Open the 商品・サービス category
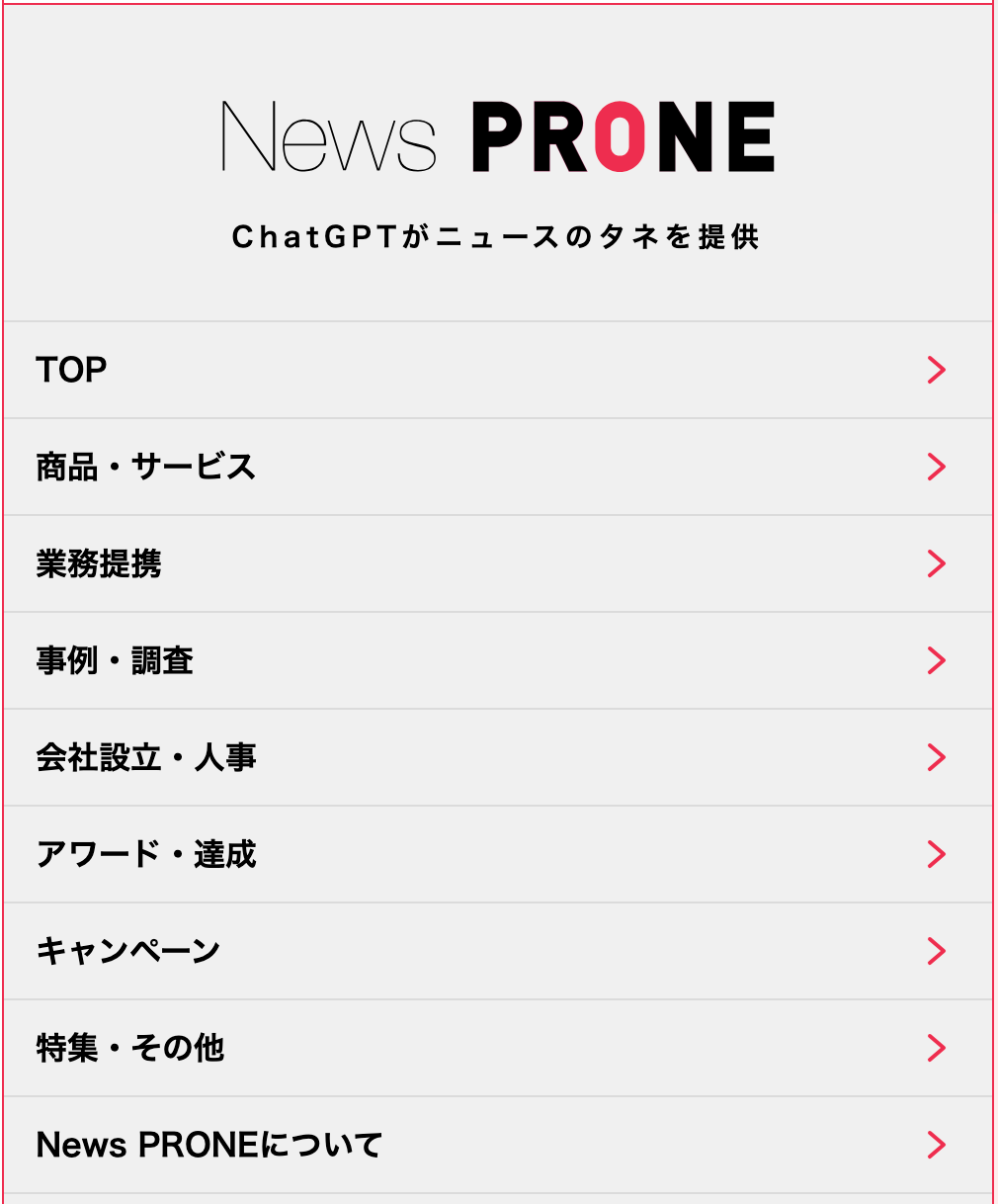The width and height of the screenshot is (998, 1204). [144, 467]
